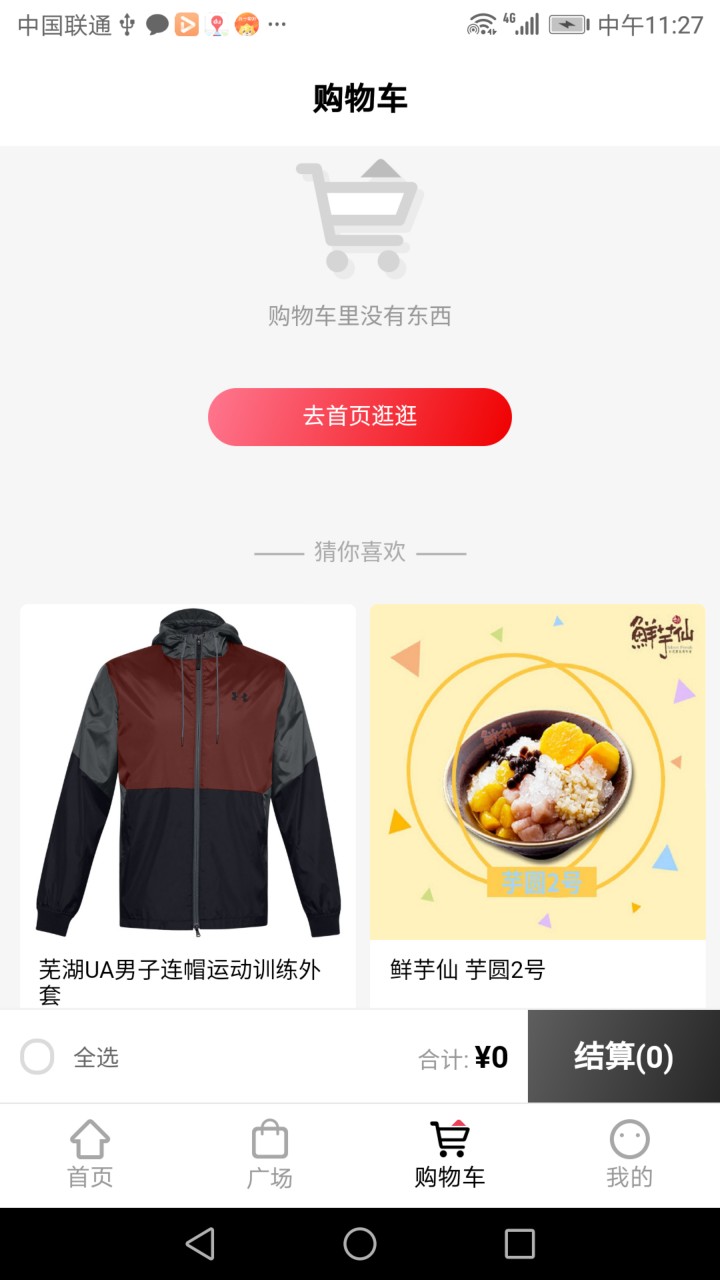Click the empty shopping cart illustration

358,220
